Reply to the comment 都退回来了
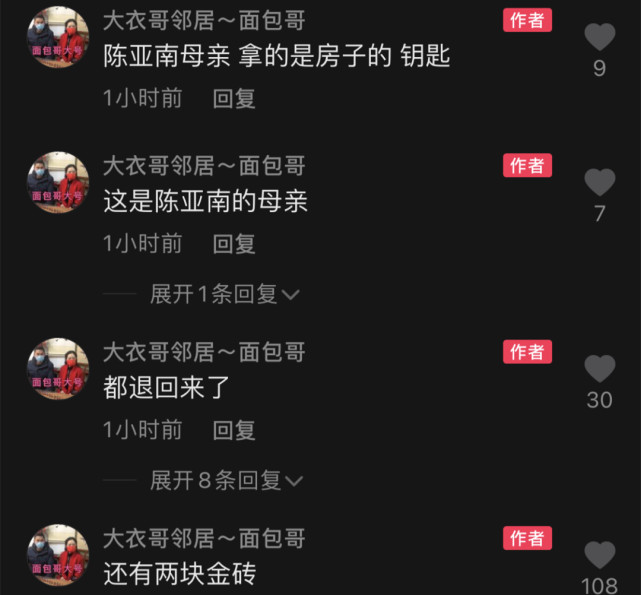The height and width of the screenshot is (595, 641). point(235,430)
